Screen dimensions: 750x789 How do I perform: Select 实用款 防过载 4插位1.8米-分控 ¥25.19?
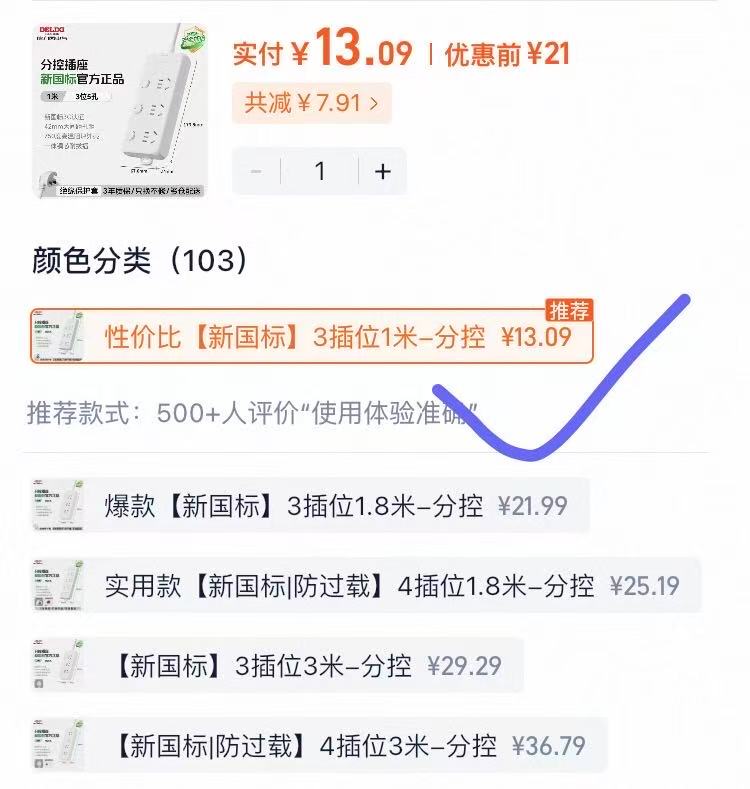366,586
